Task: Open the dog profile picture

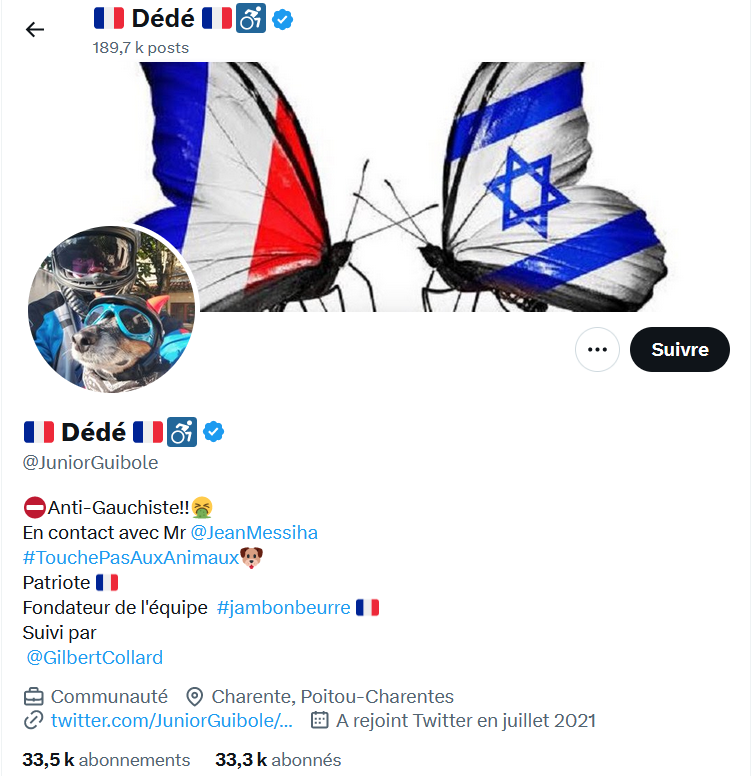Action: [x=111, y=309]
